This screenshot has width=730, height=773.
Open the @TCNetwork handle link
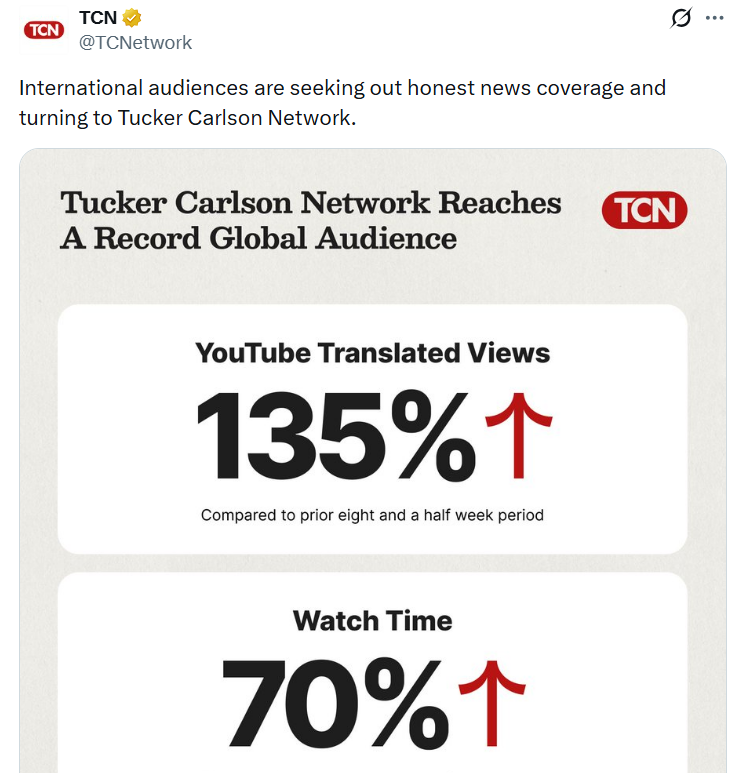(135, 43)
